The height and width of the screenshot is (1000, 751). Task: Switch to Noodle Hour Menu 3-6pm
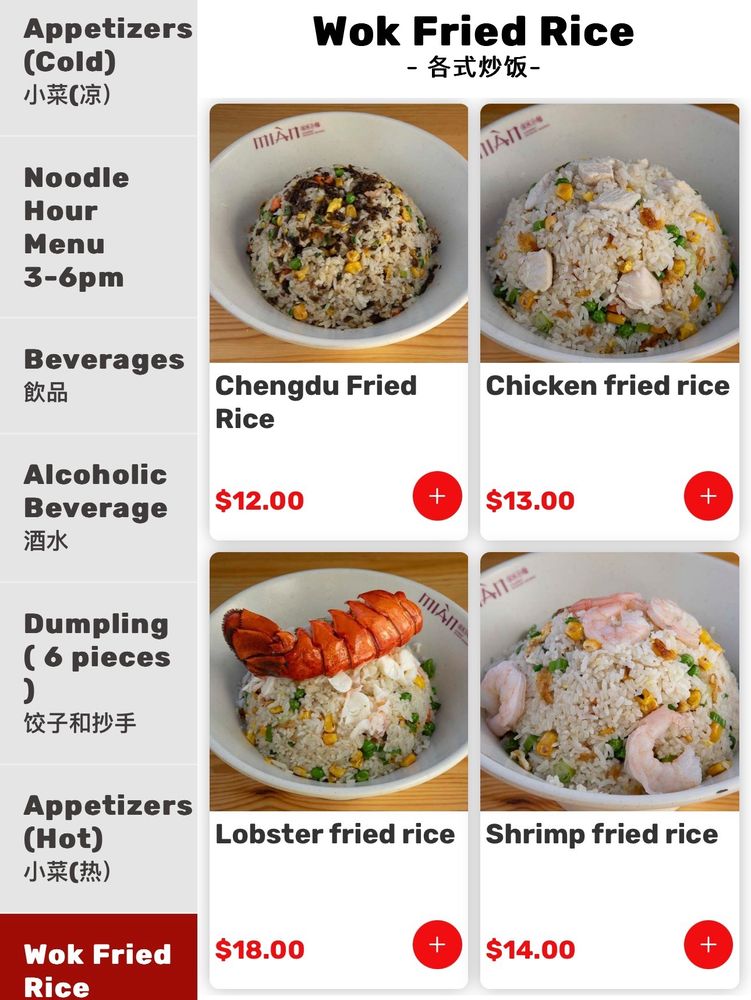point(99,227)
